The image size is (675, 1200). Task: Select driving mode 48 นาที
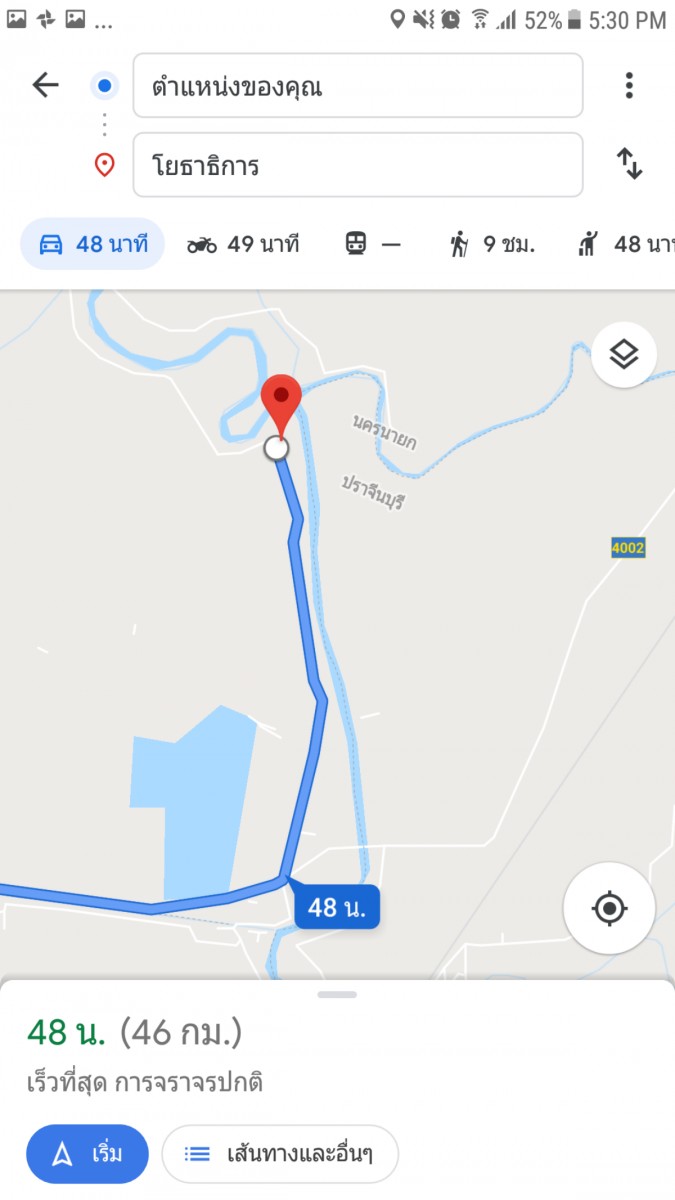pyautogui.click(x=93, y=244)
